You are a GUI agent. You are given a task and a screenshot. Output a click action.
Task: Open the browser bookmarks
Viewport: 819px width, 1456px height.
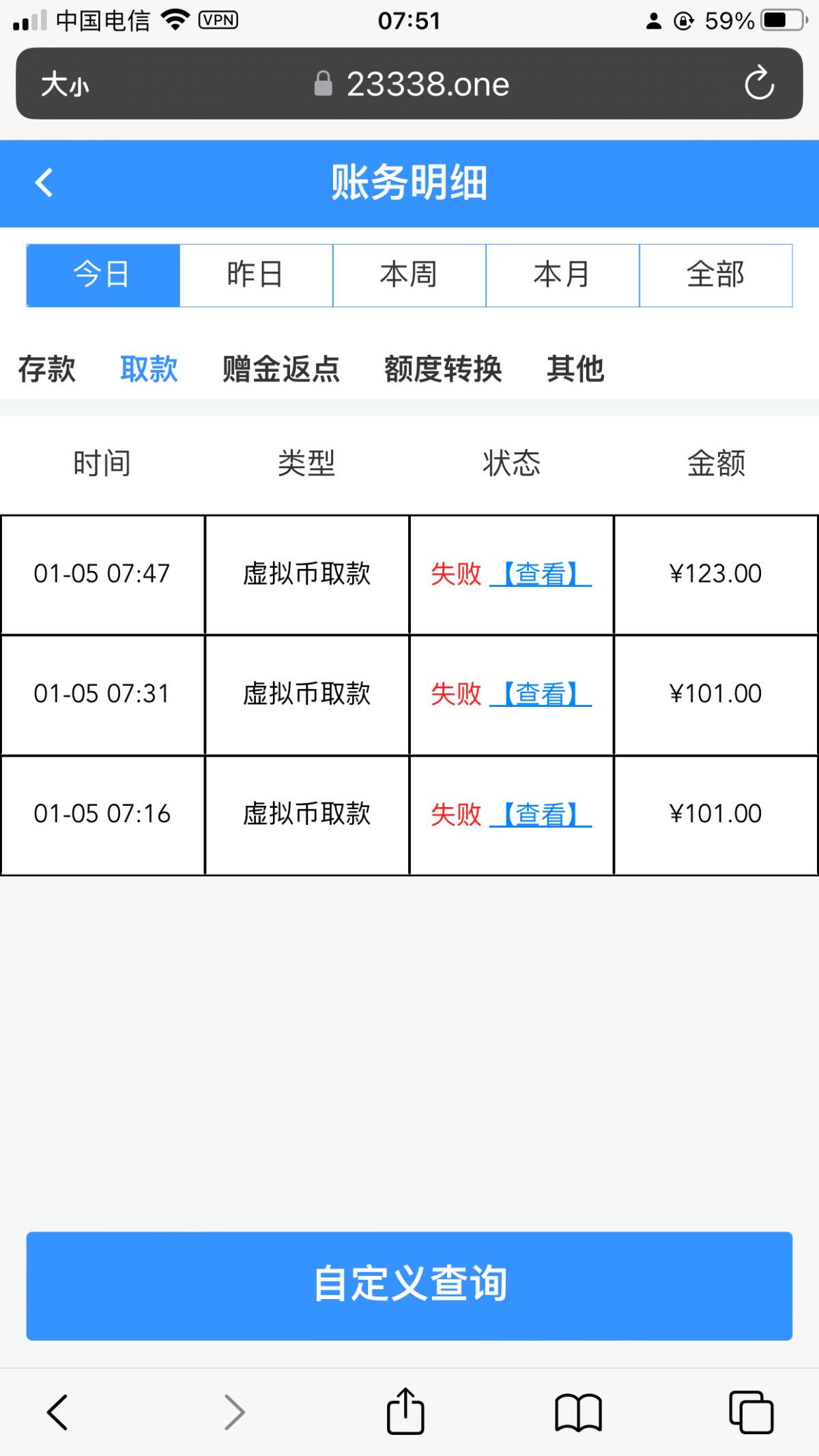click(x=578, y=1411)
